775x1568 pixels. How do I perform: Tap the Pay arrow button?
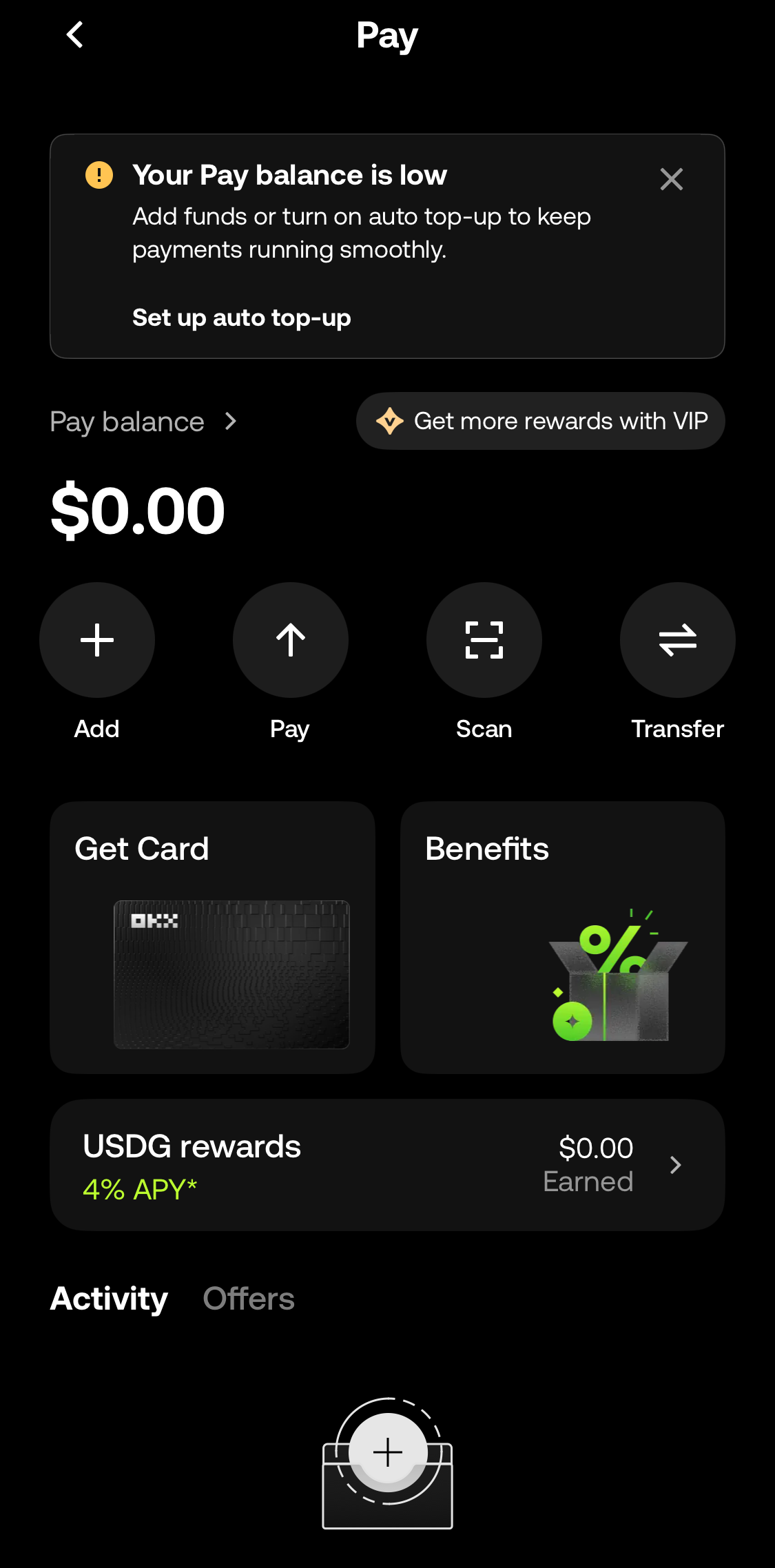pyautogui.click(x=291, y=640)
